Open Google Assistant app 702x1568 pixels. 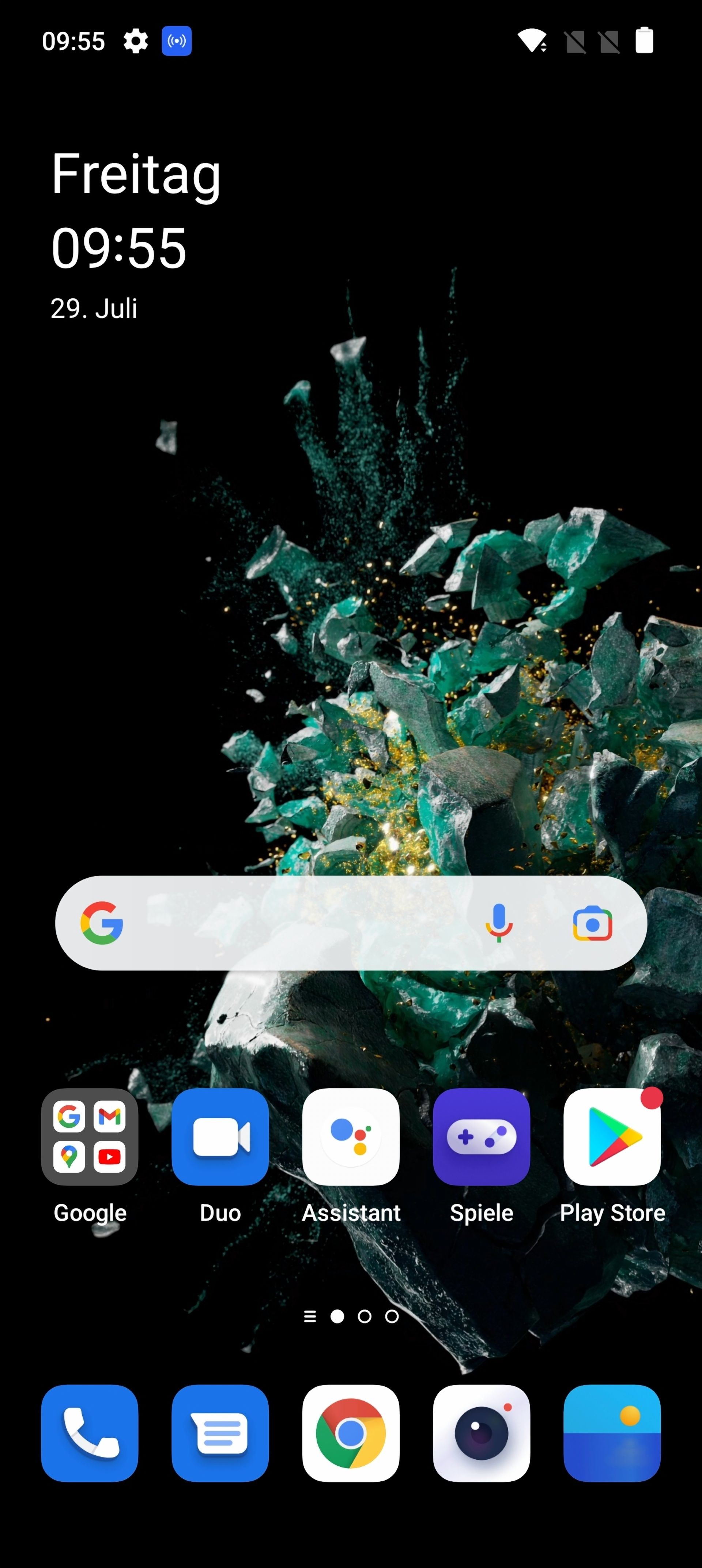pos(351,1137)
